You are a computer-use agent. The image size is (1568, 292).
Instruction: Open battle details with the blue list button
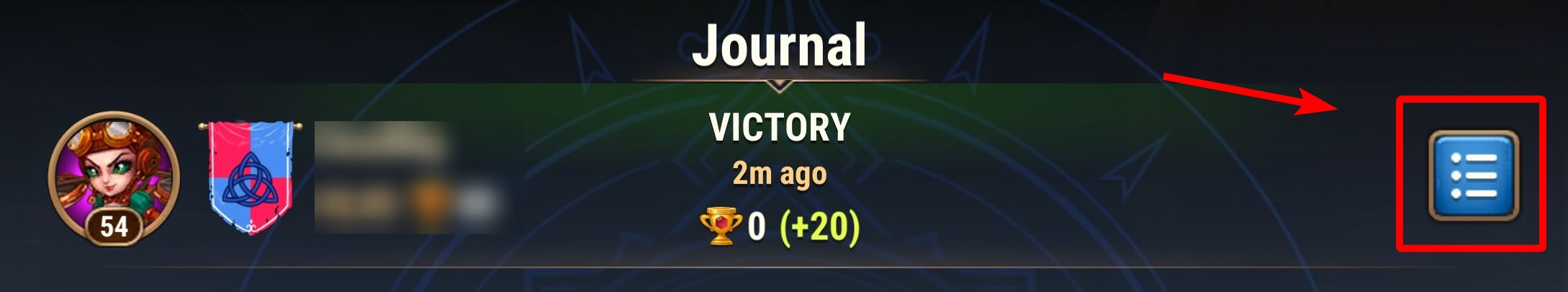click(1473, 175)
